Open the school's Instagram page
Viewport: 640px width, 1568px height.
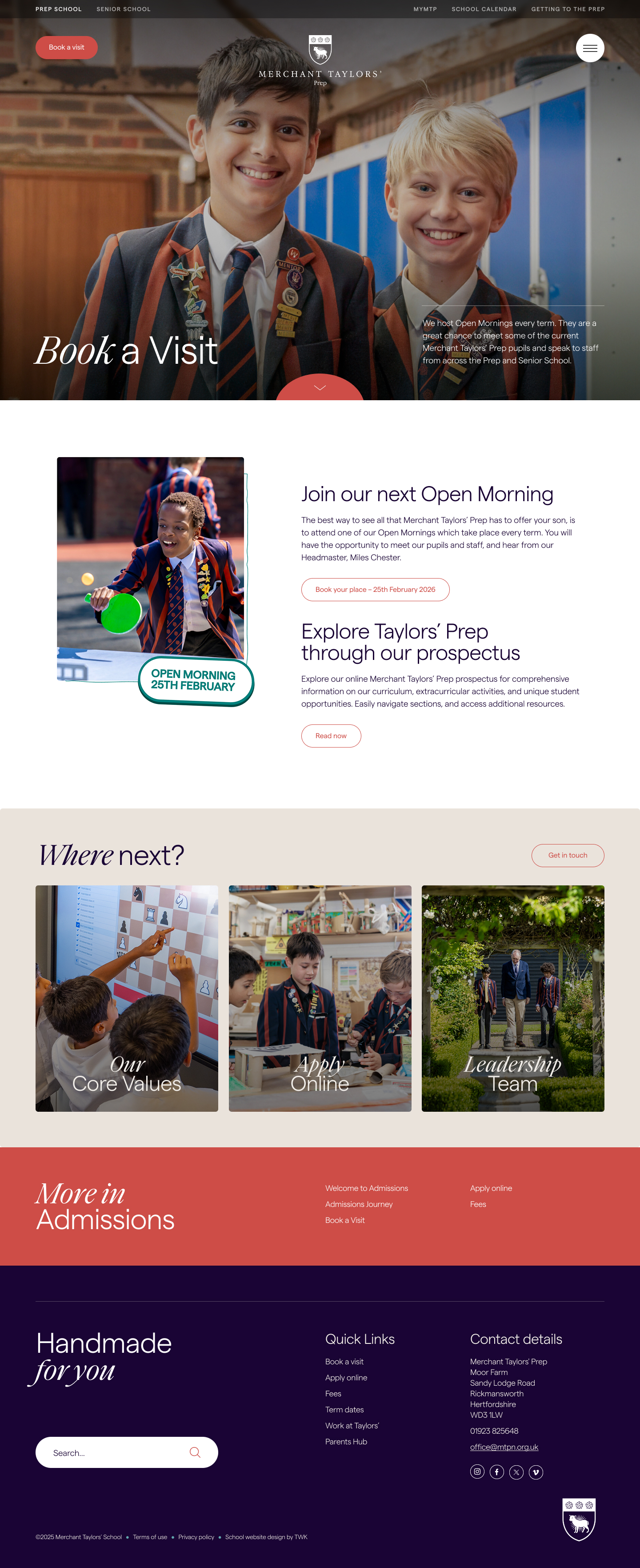point(477,1472)
